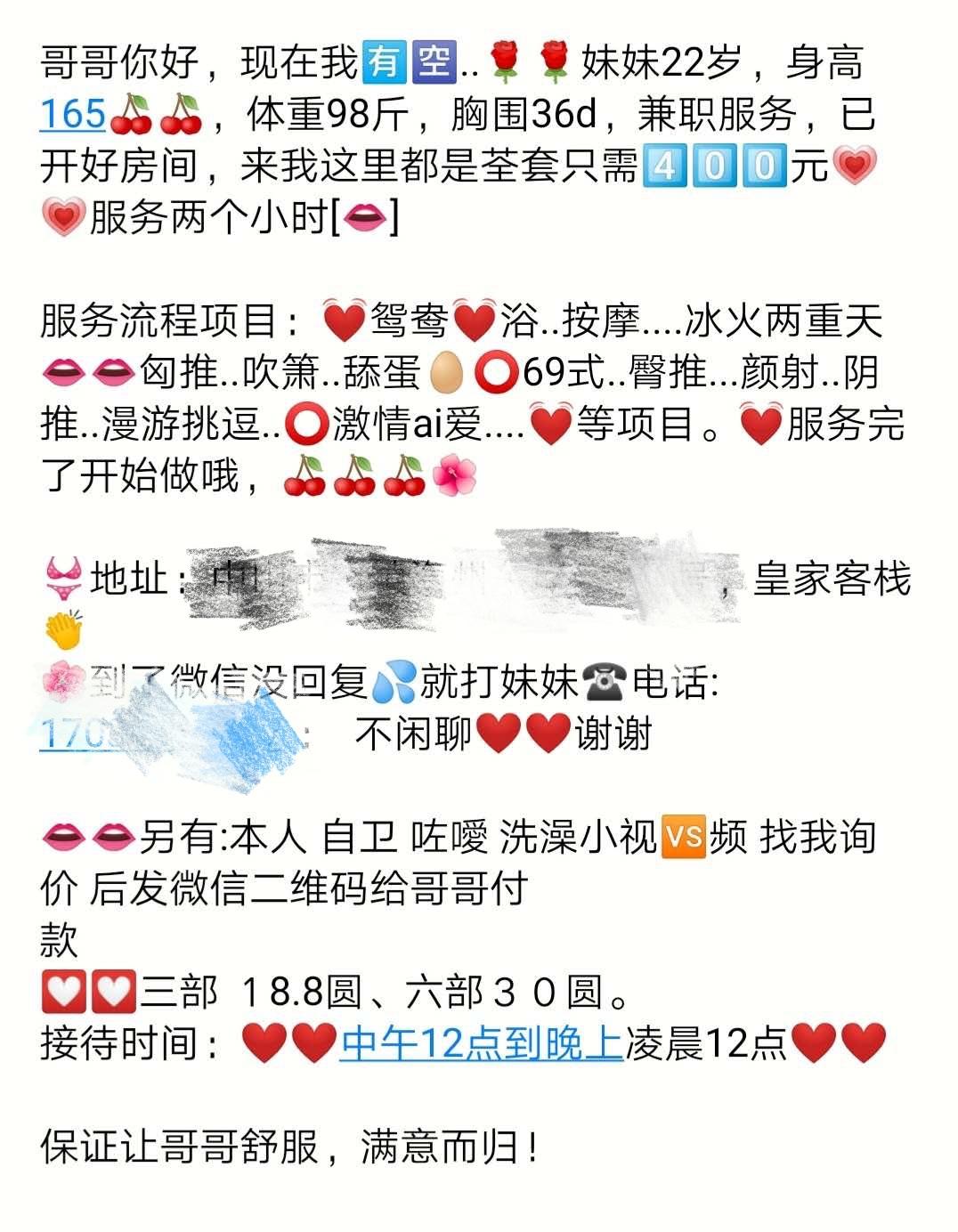Open the underlined 中午12点到晚上 time link
958x1232 pixels.
(481, 1043)
